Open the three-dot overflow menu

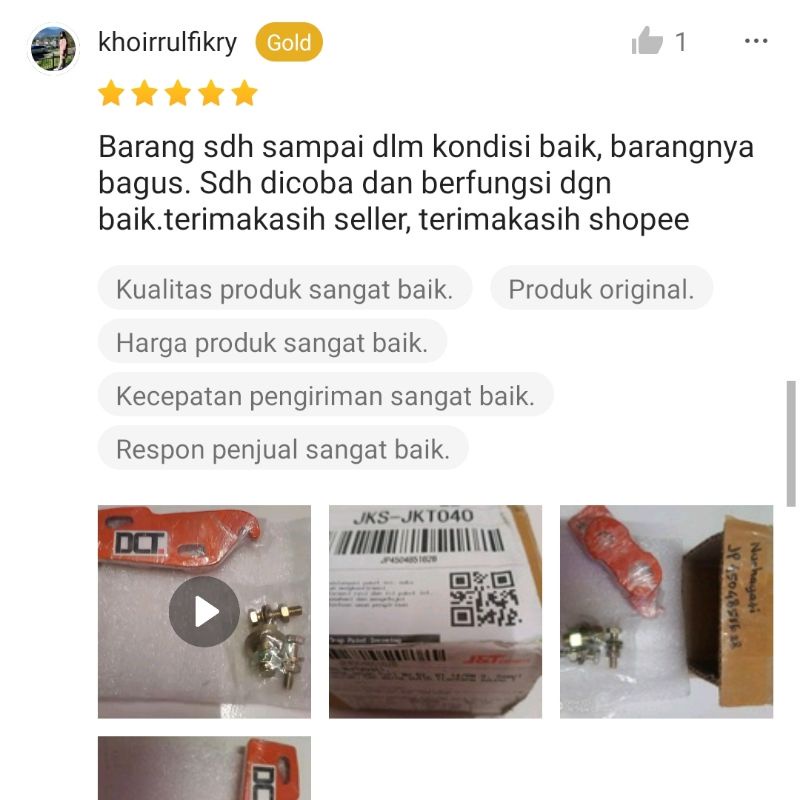pyautogui.click(x=756, y=42)
